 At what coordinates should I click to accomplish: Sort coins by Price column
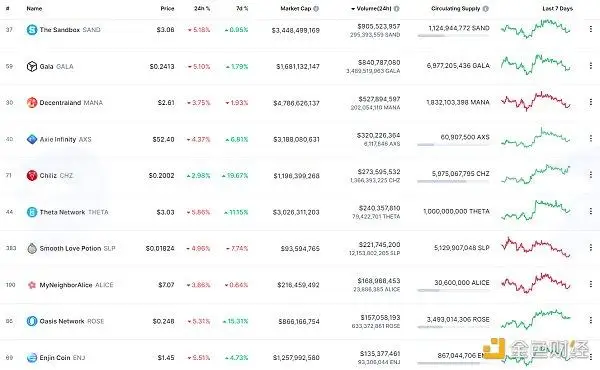(167, 8)
